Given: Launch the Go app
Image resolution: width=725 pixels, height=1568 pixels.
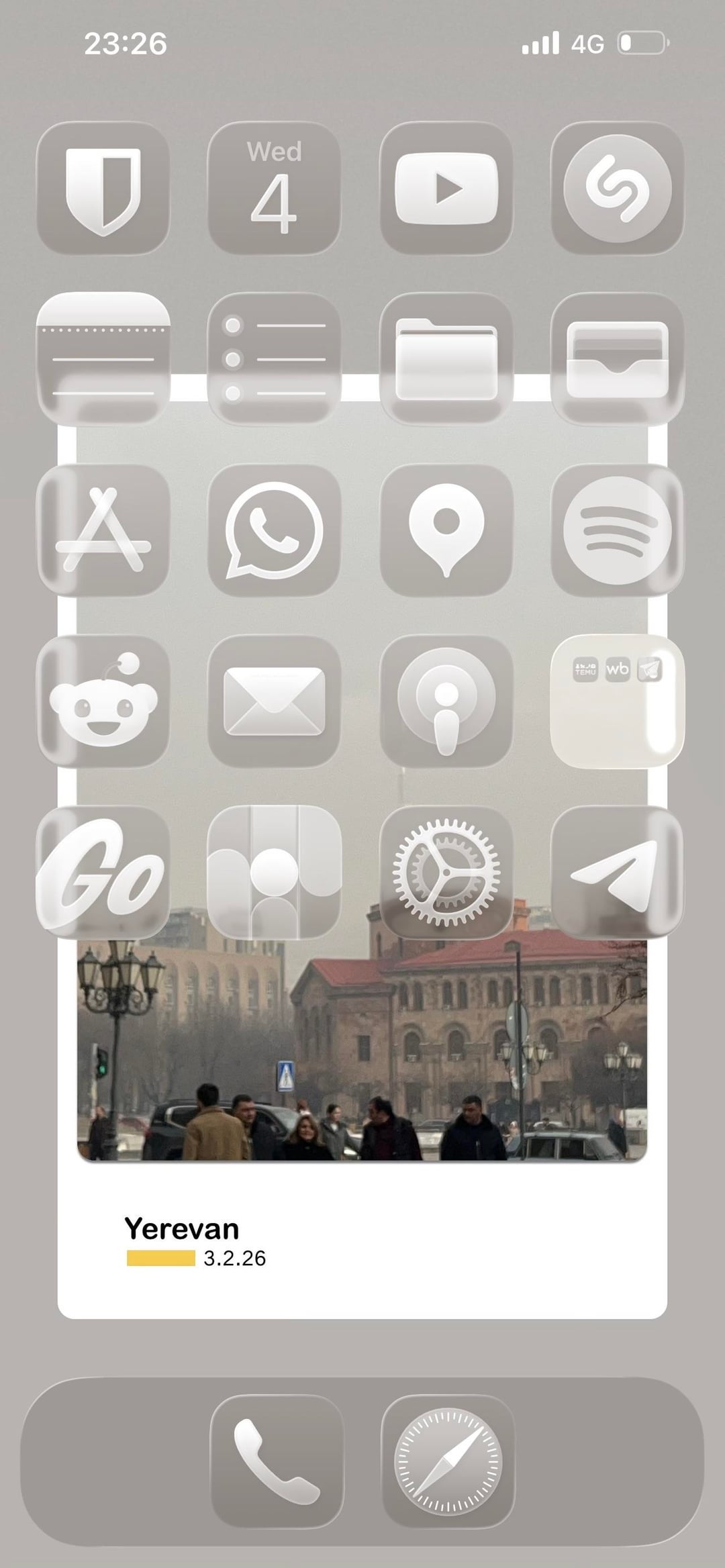Looking at the screenshot, I should 103,873.
